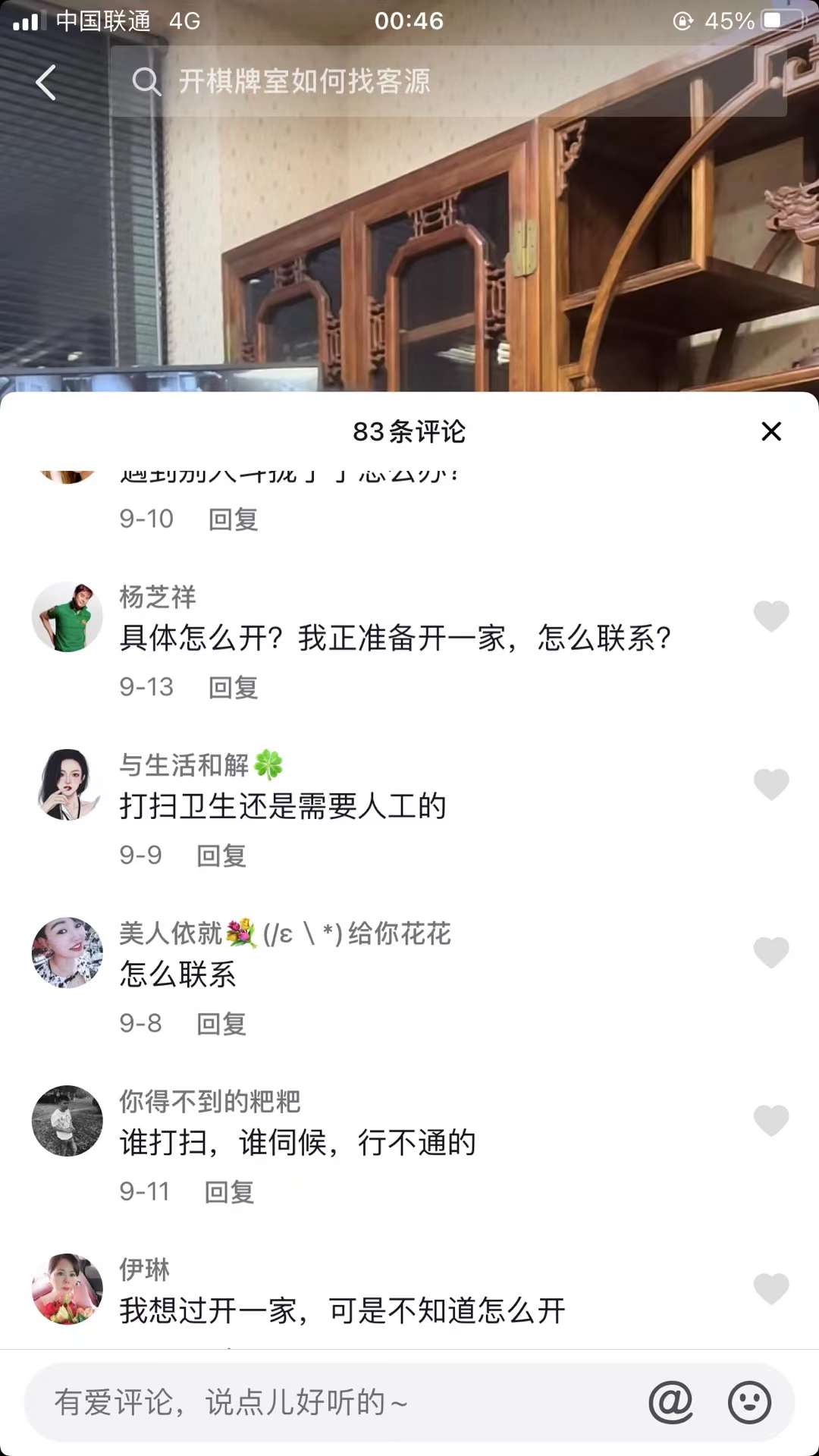Screen dimensions: 819x1456
Task: Go back using the top-left arrow
Action: coord(46,82)
